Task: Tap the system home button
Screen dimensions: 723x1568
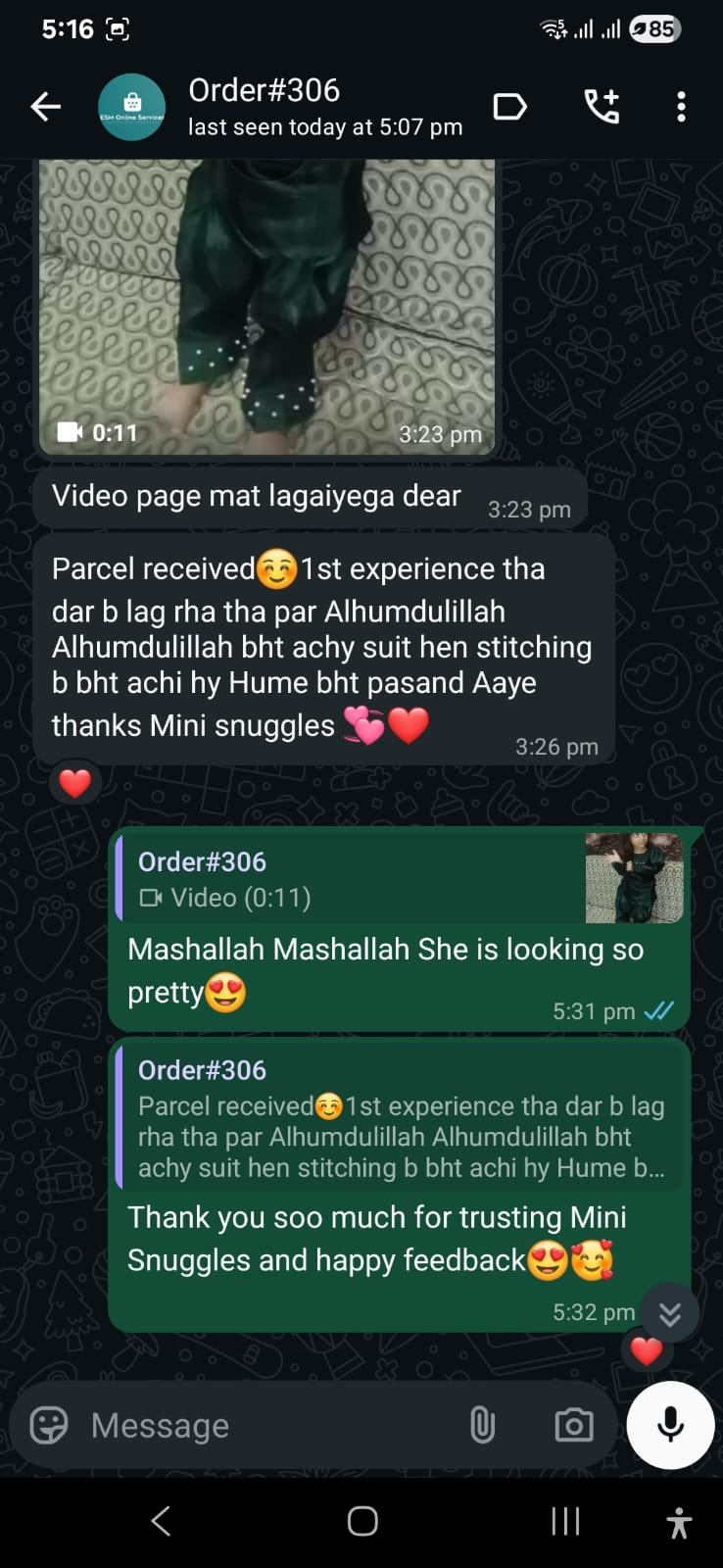Action: [362, 1521]
